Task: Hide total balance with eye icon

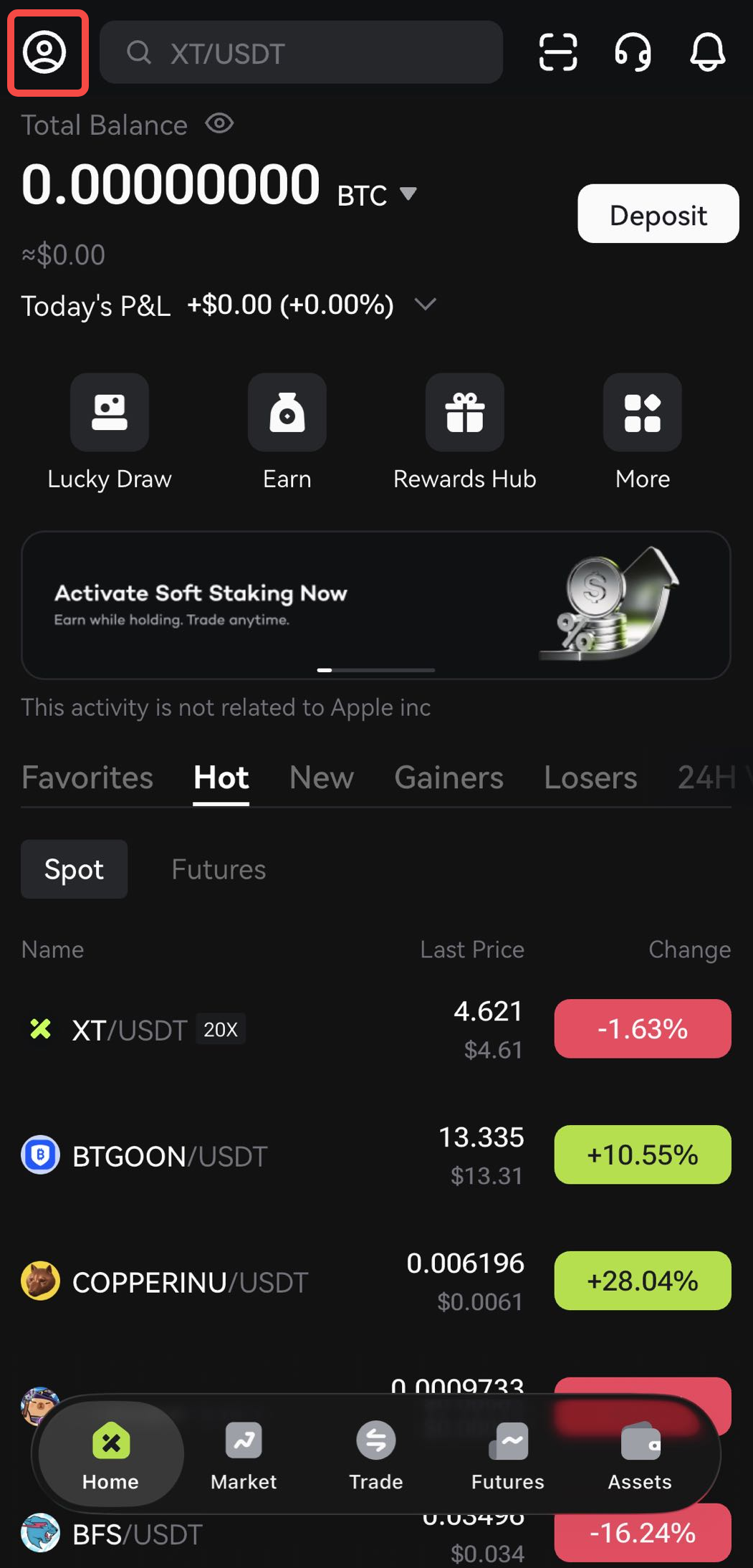Action: (x=219, y=124)
